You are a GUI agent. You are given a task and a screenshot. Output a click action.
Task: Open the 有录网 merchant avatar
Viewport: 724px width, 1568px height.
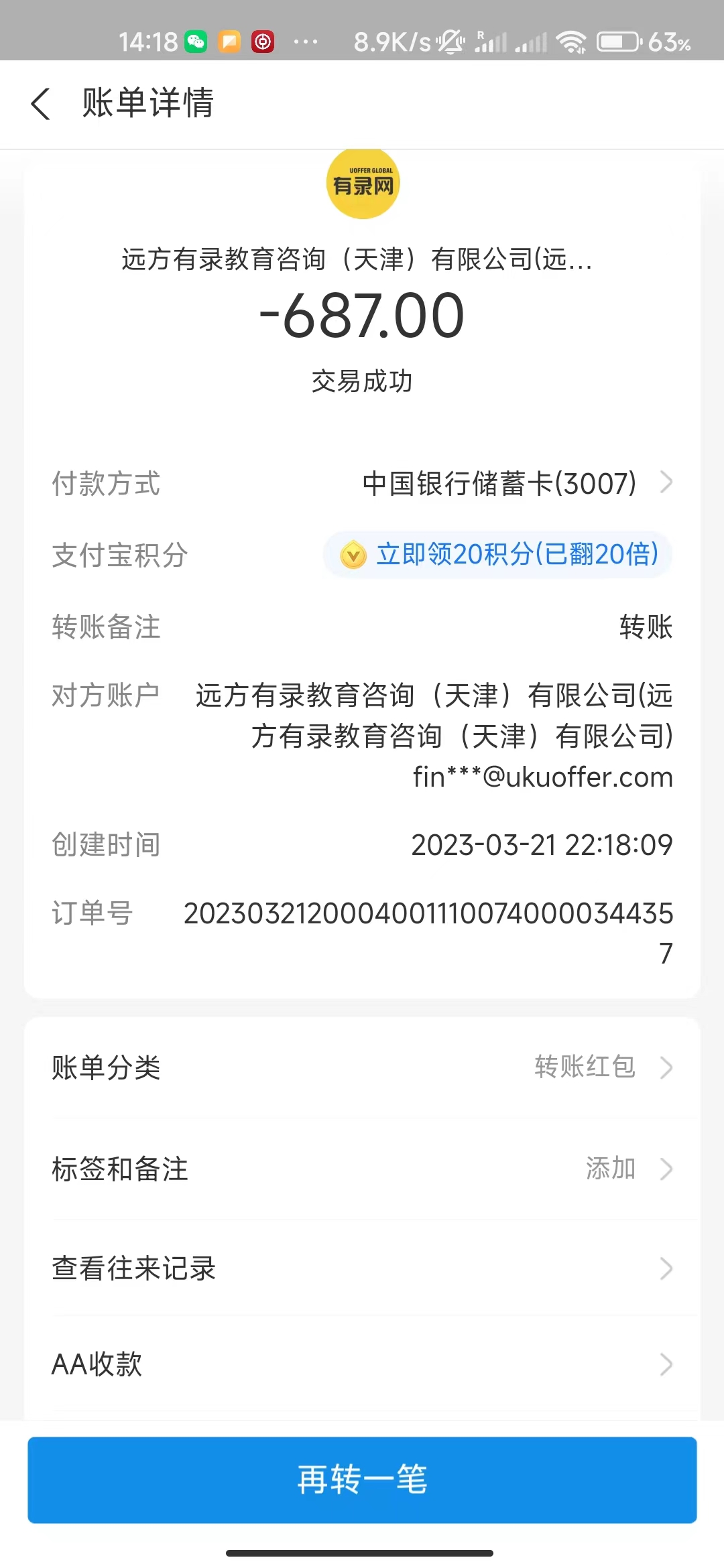[x=363, y=184]
